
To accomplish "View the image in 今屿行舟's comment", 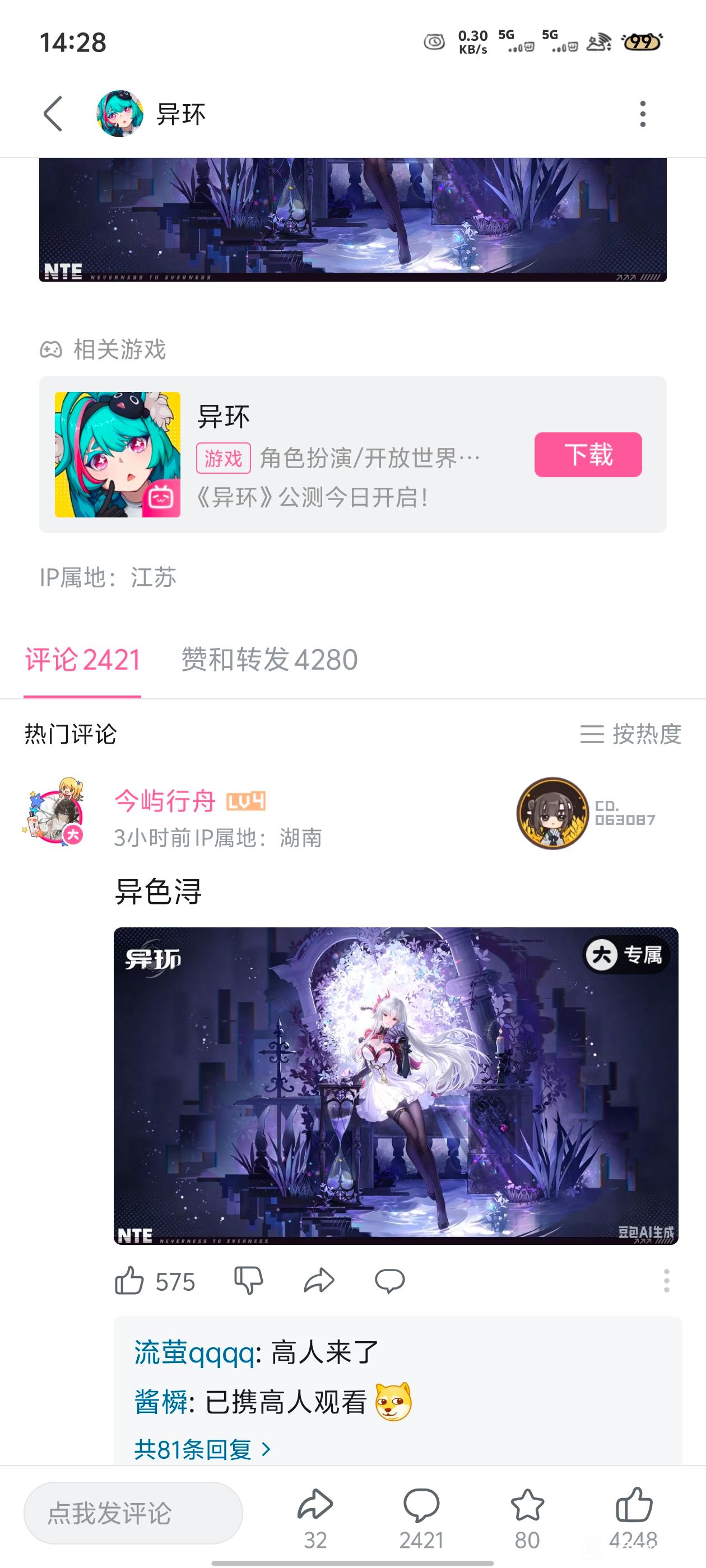I will pyautogui.click(x=396, y=1085).
